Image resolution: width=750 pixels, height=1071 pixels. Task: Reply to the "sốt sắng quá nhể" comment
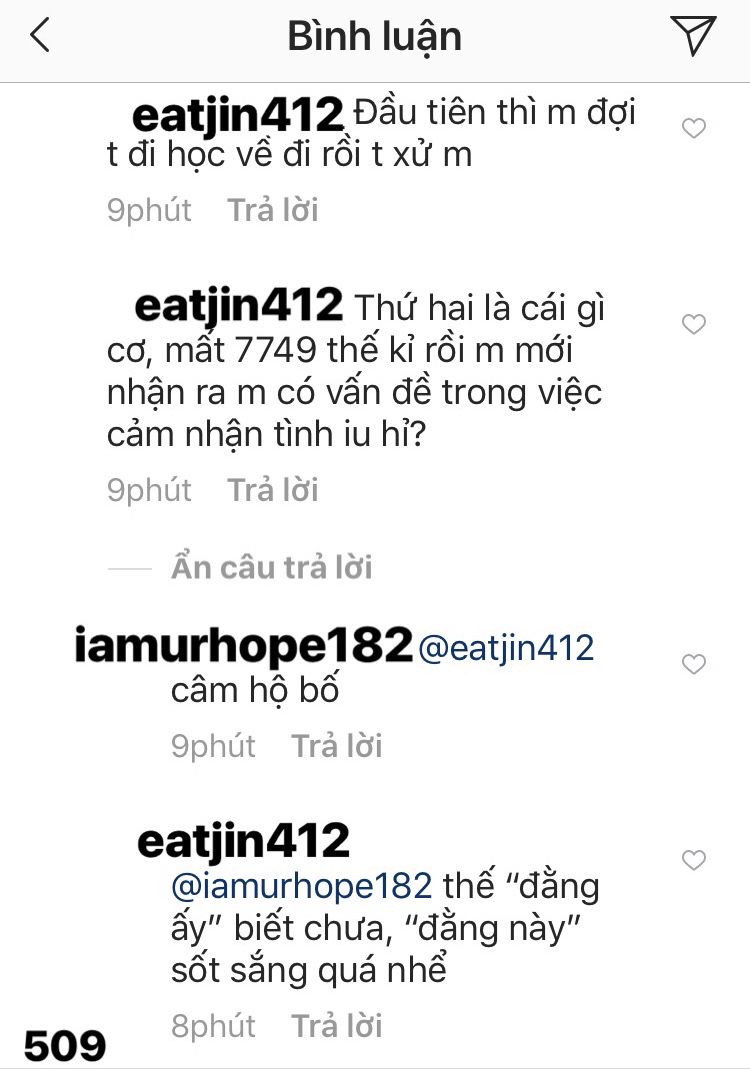point(336,1026)
